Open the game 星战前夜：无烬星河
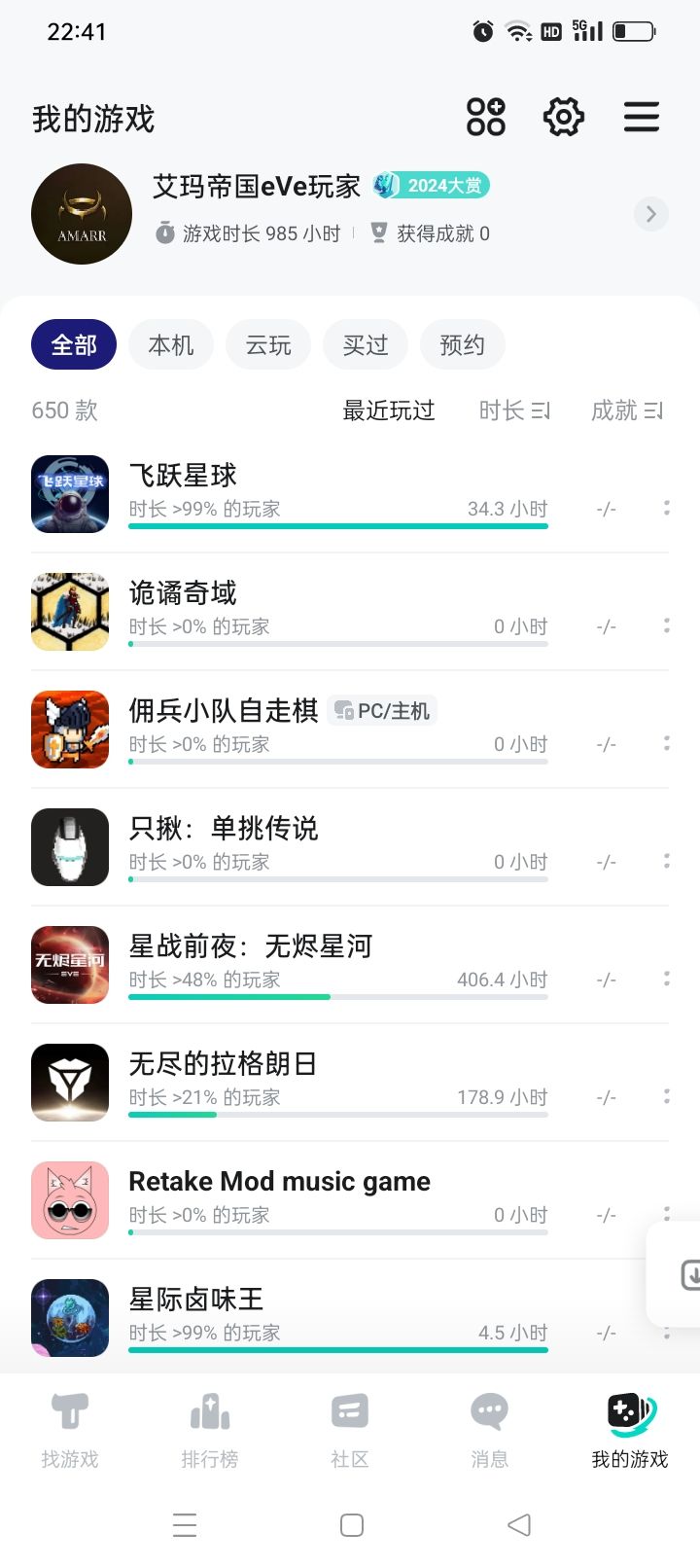This screenshot has width=700, height=1568. (251, 946)
